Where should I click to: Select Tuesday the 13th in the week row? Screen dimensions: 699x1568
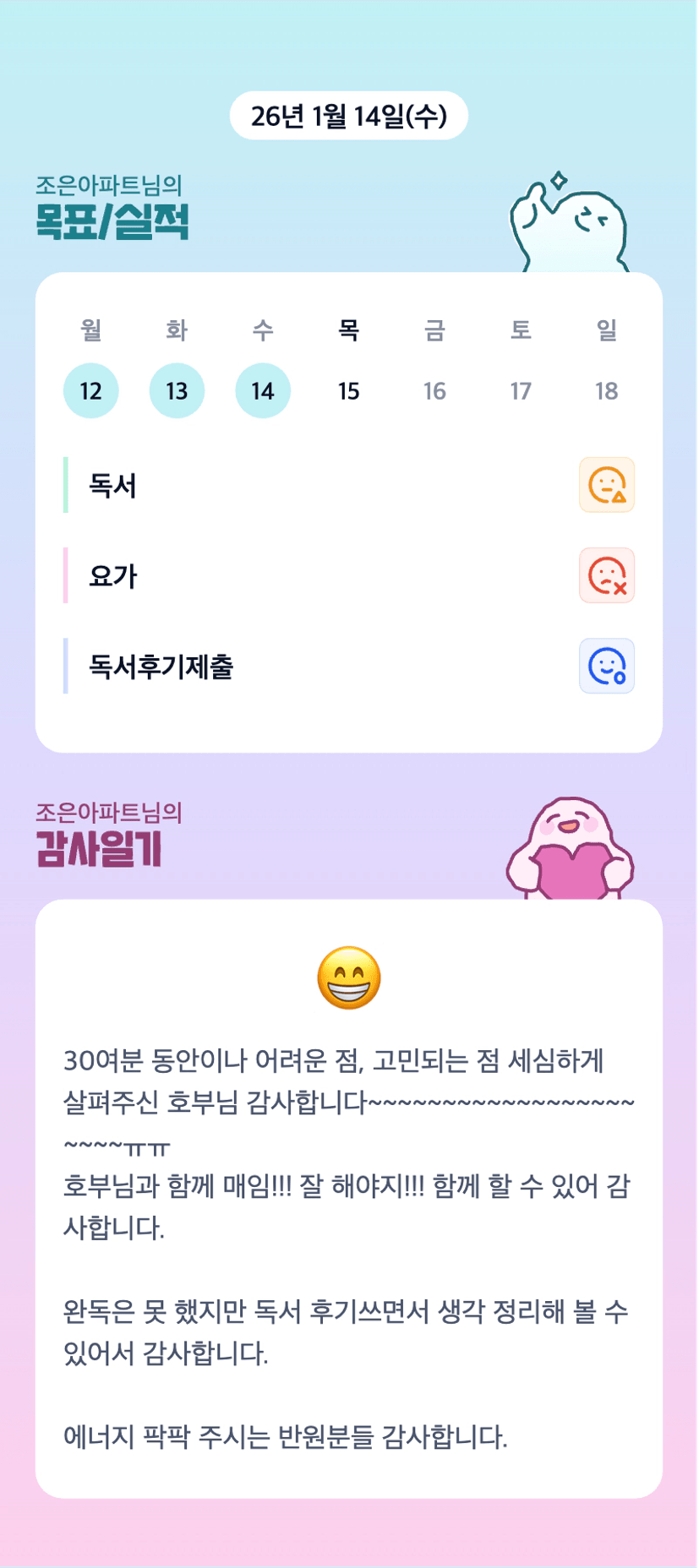coord(177,390)
